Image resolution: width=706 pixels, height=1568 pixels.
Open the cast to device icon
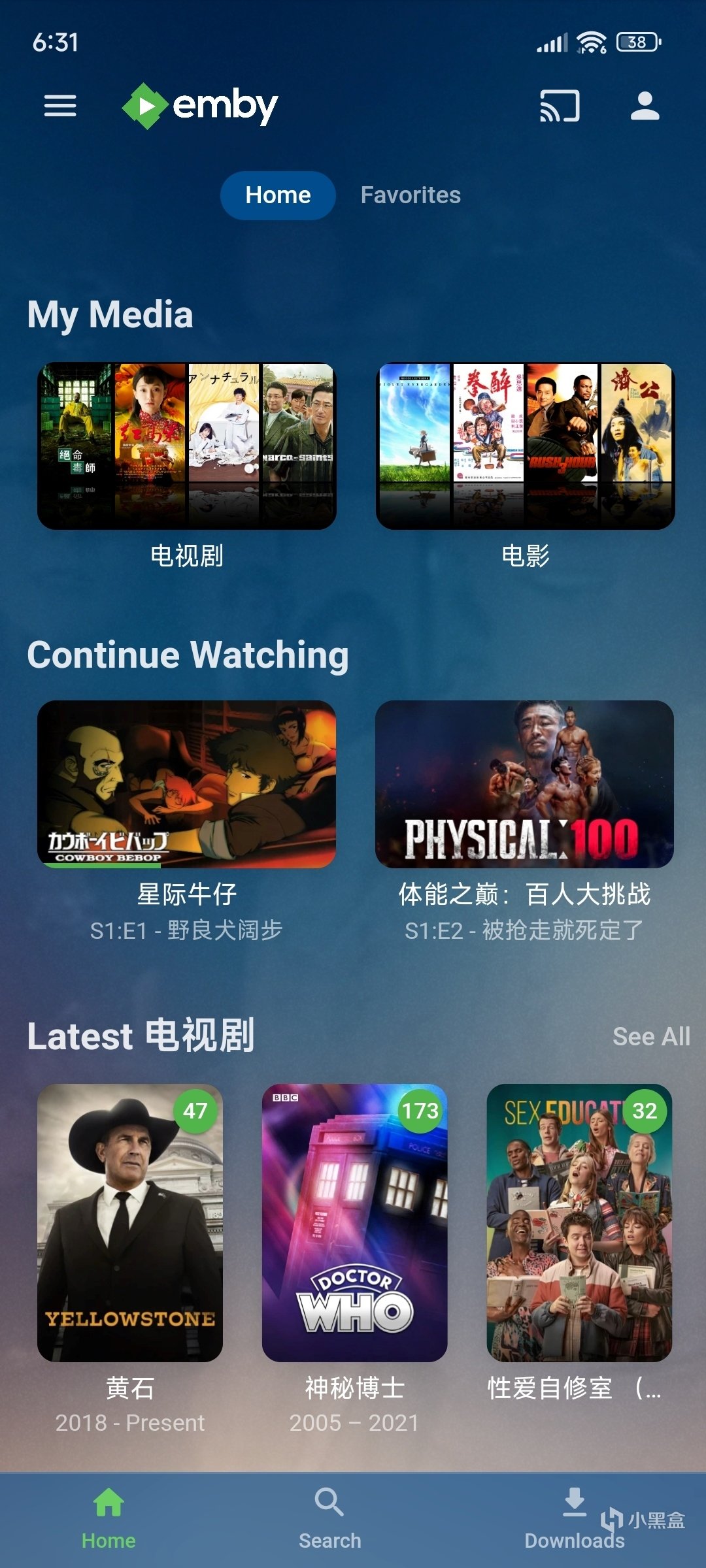(x=560, y=106)
